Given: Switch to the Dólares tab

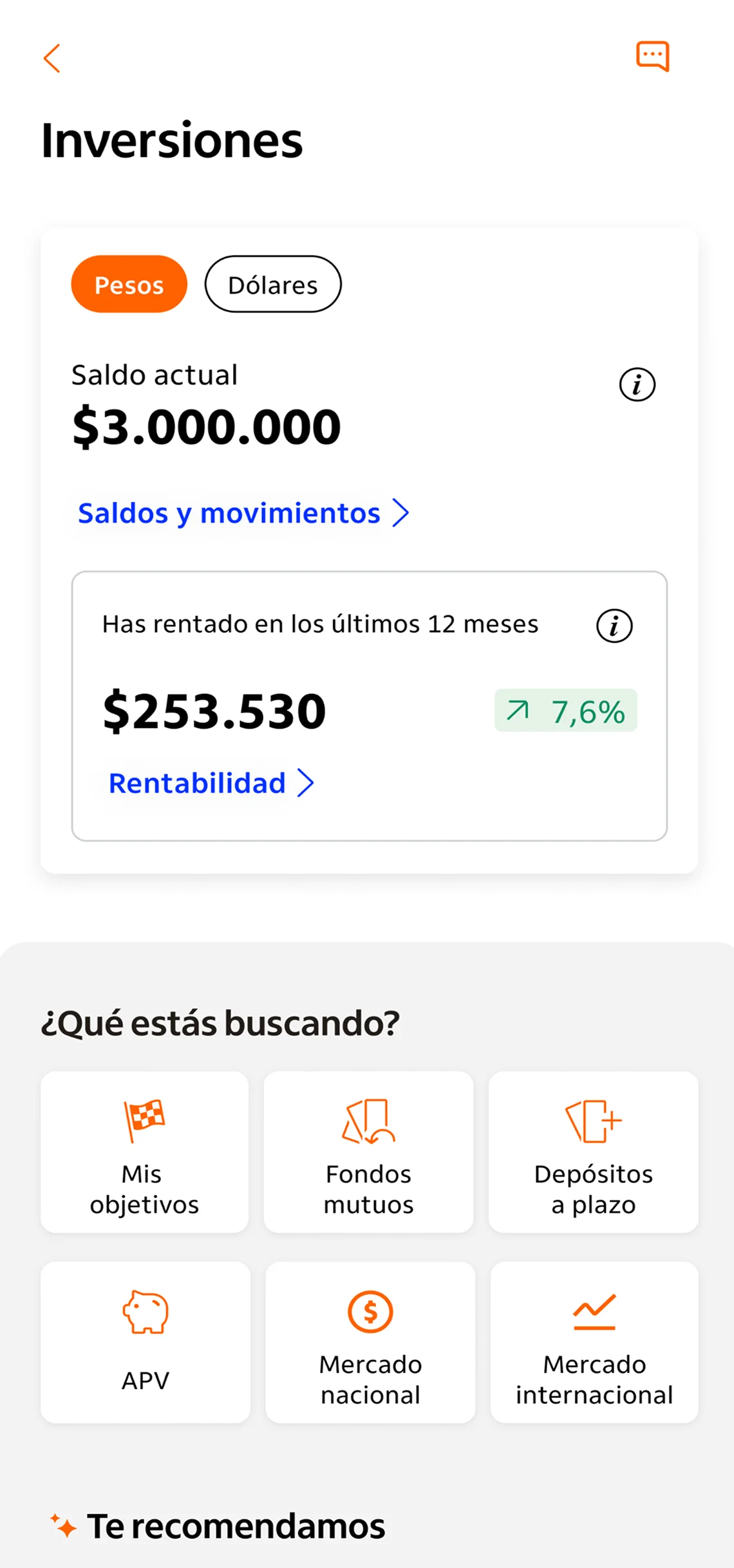Looking at the screenshot, I should [273, 285].
